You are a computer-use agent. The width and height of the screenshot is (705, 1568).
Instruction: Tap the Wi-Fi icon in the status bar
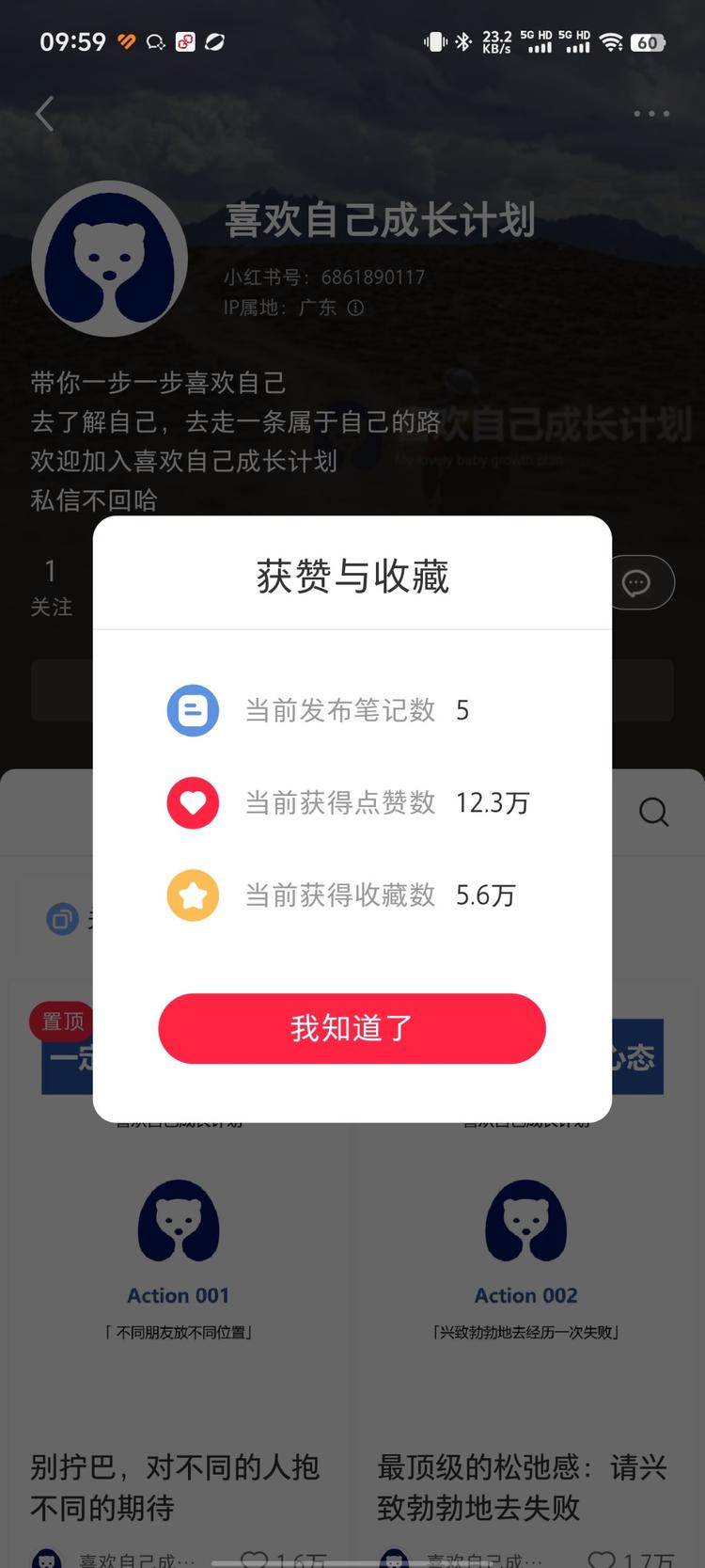pyautogui.click(x=612, y=42)
